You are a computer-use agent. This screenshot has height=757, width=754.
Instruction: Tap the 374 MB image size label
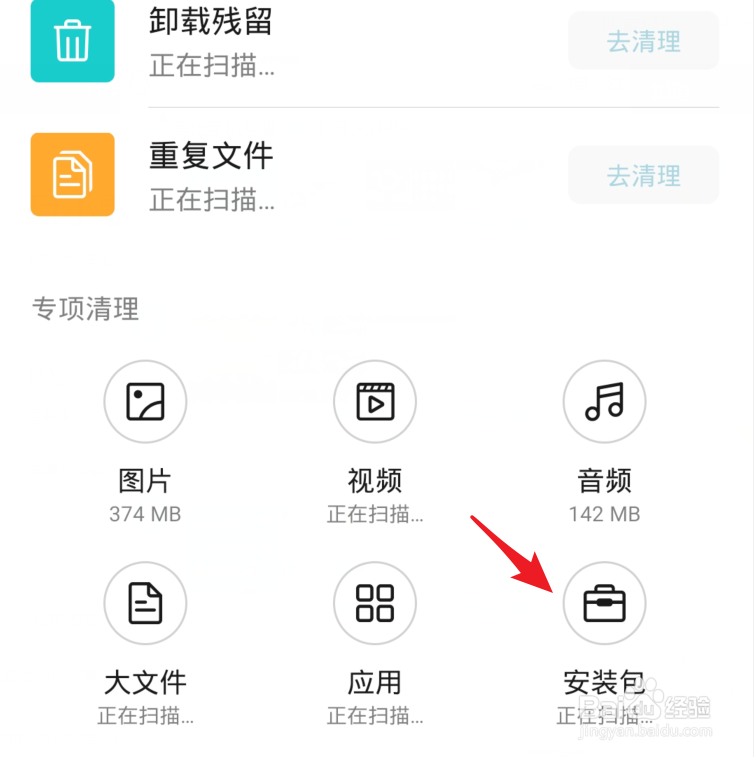[x=144, y=514]
